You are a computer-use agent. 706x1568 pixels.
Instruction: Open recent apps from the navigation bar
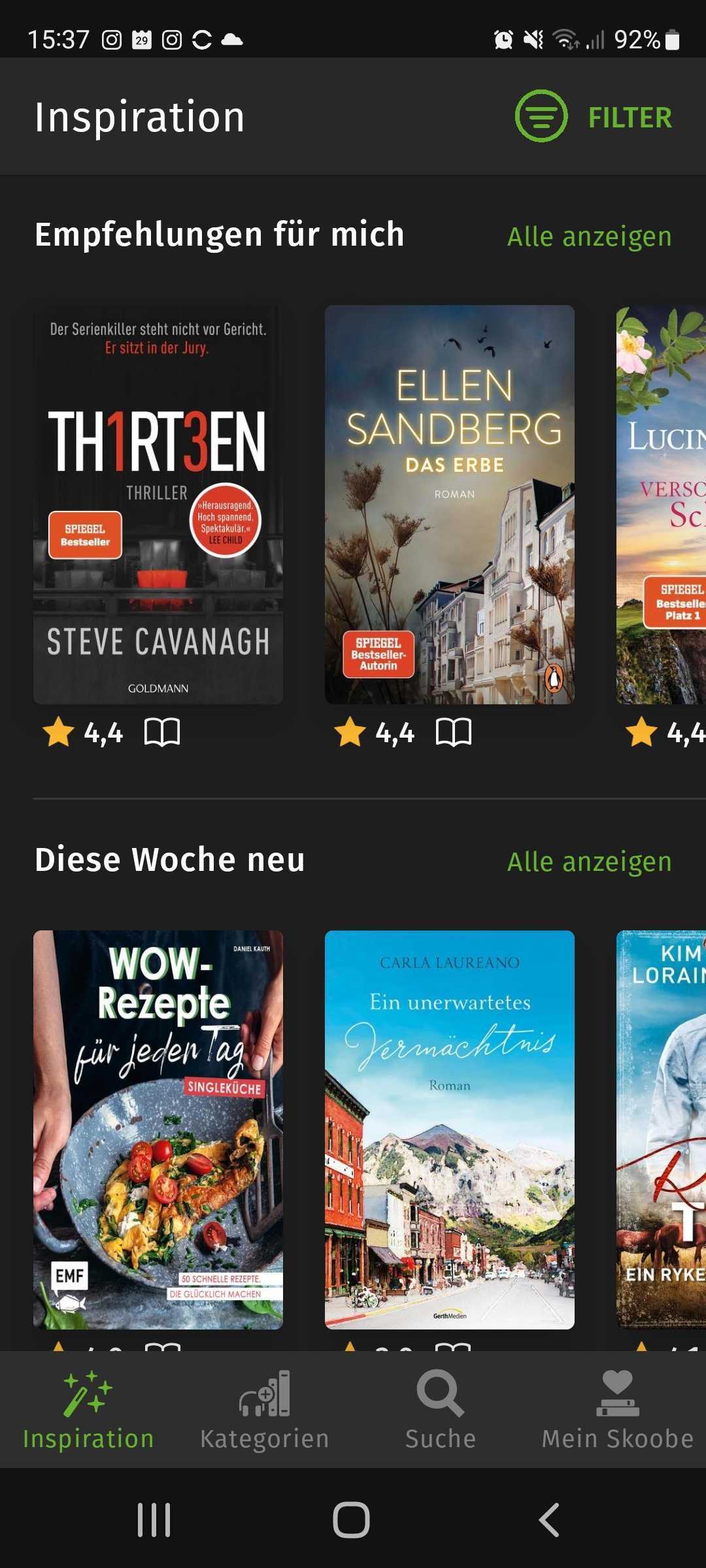point(154,1520)
